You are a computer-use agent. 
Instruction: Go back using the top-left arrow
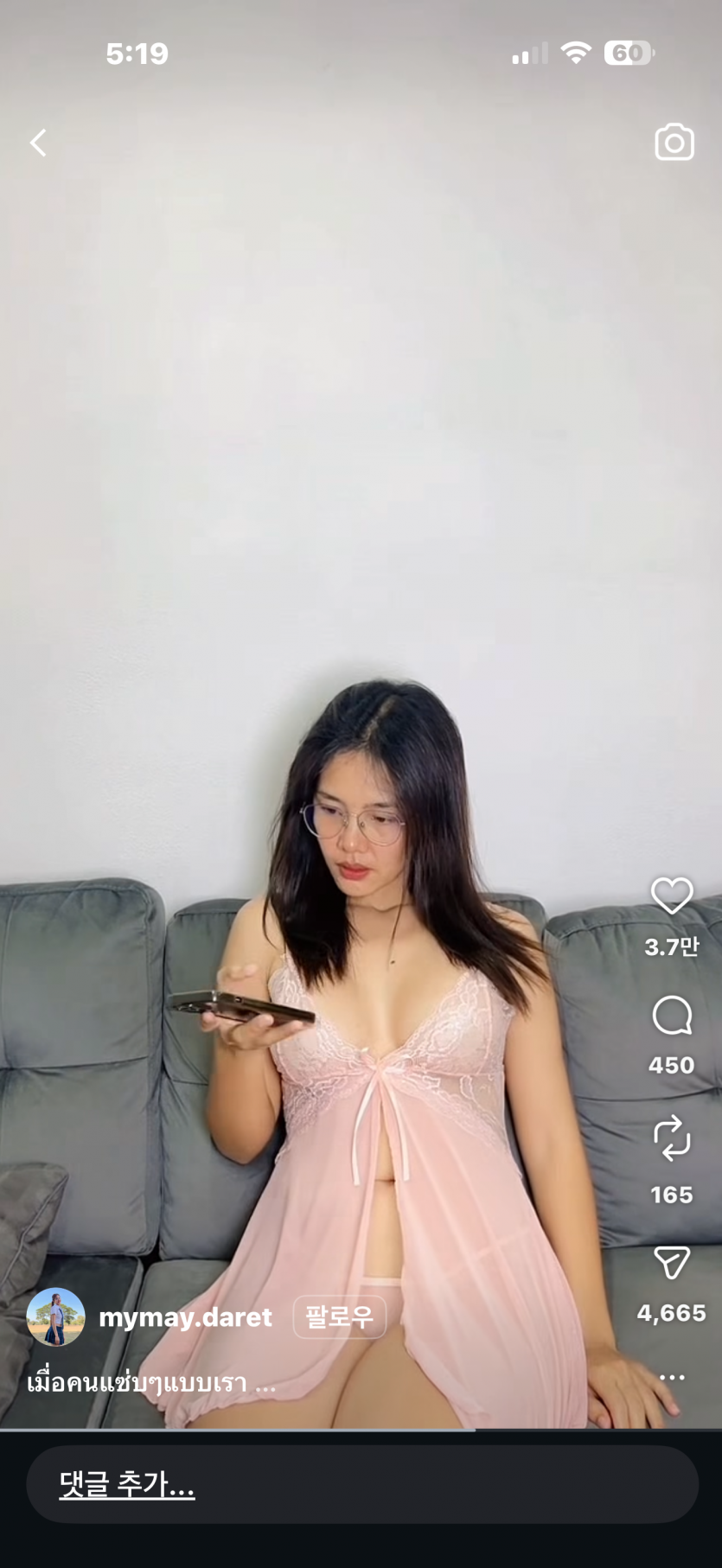point(39,143)
